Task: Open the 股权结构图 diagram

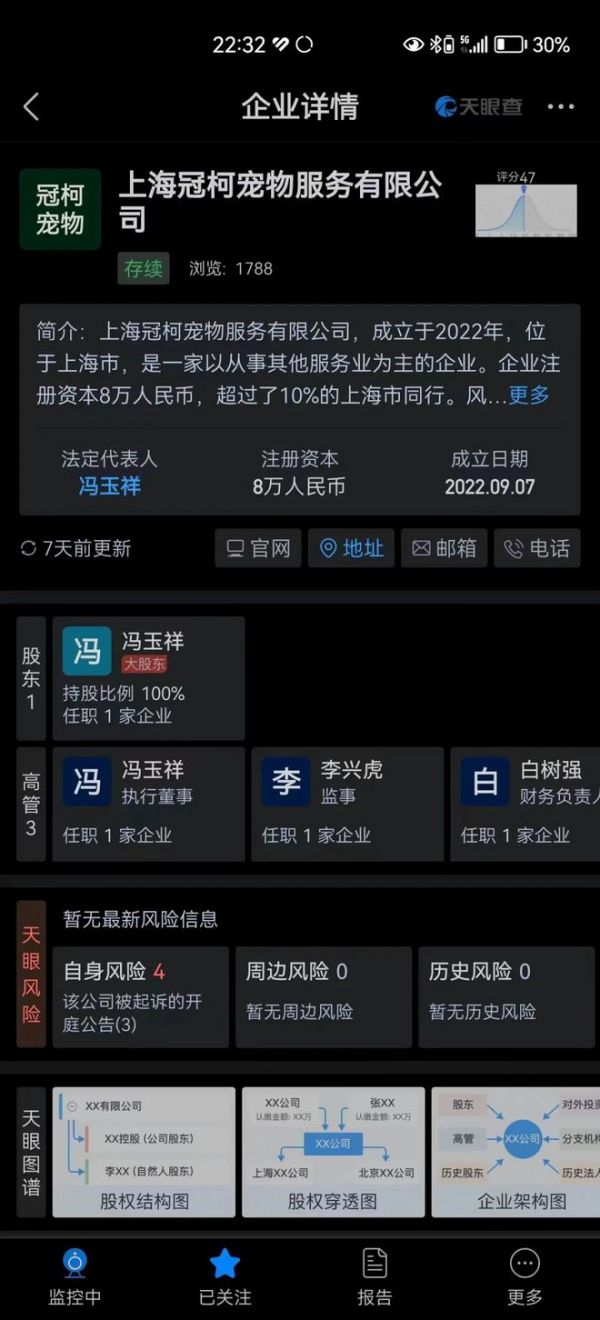Action: click(x=144, y=1152)
